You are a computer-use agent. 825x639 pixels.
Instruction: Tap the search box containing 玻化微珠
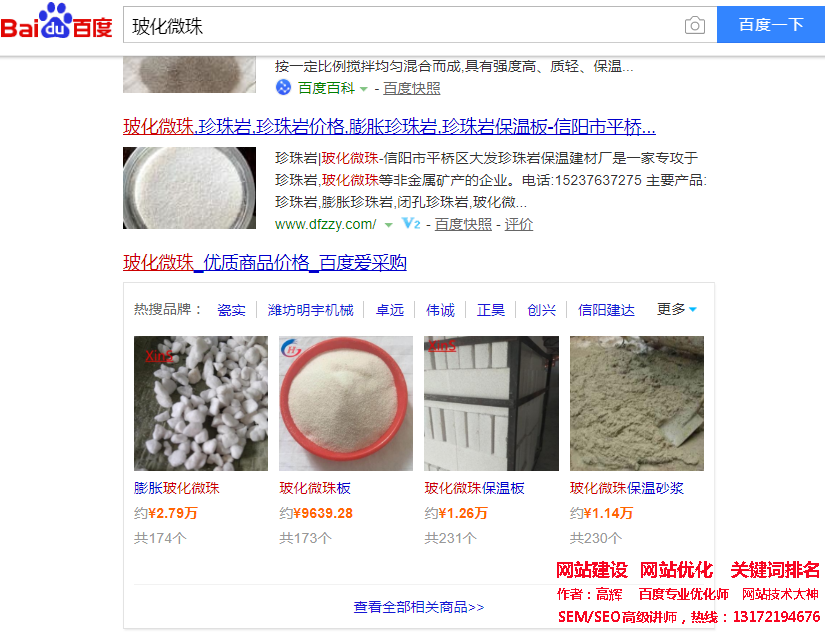(x=400, y=26)
